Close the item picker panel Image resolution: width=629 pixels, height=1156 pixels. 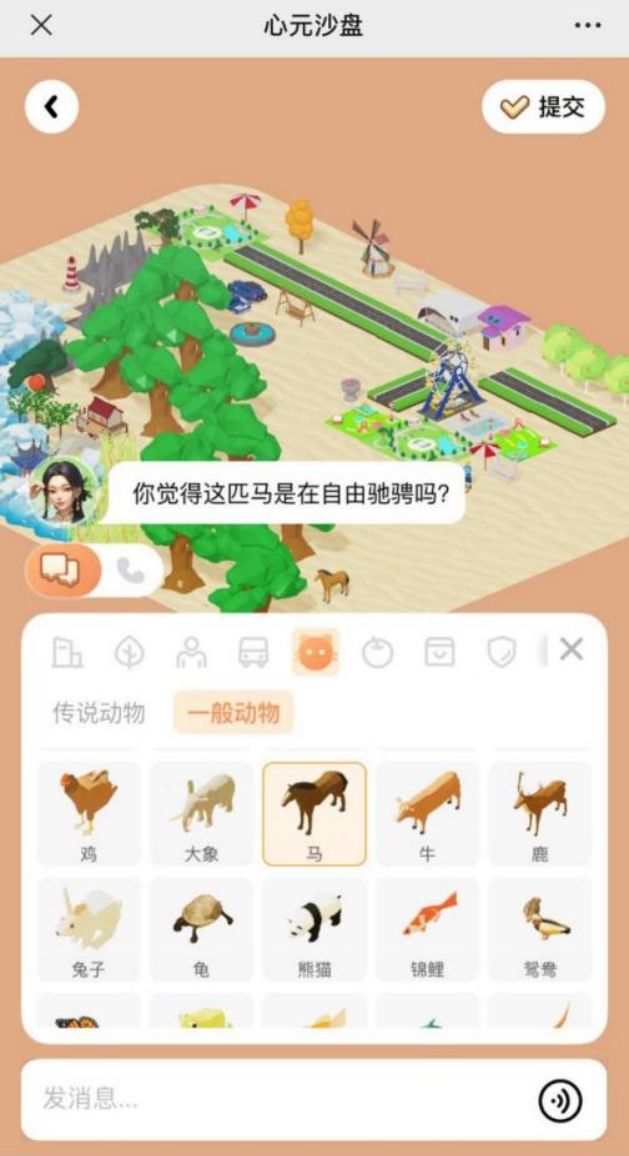(571, 650)
